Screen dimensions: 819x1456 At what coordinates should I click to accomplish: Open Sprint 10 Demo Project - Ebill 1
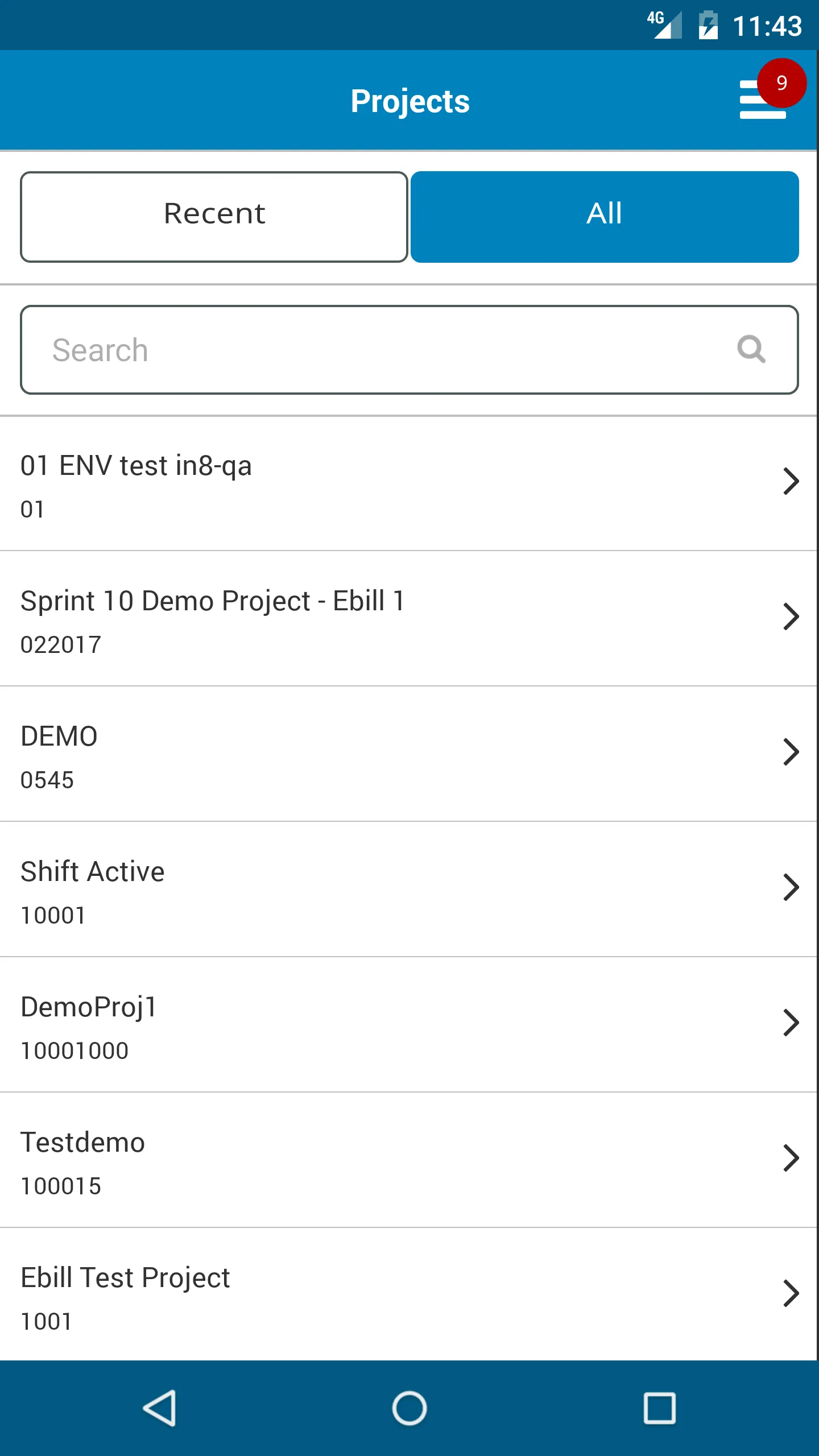[x=409, y=619]
